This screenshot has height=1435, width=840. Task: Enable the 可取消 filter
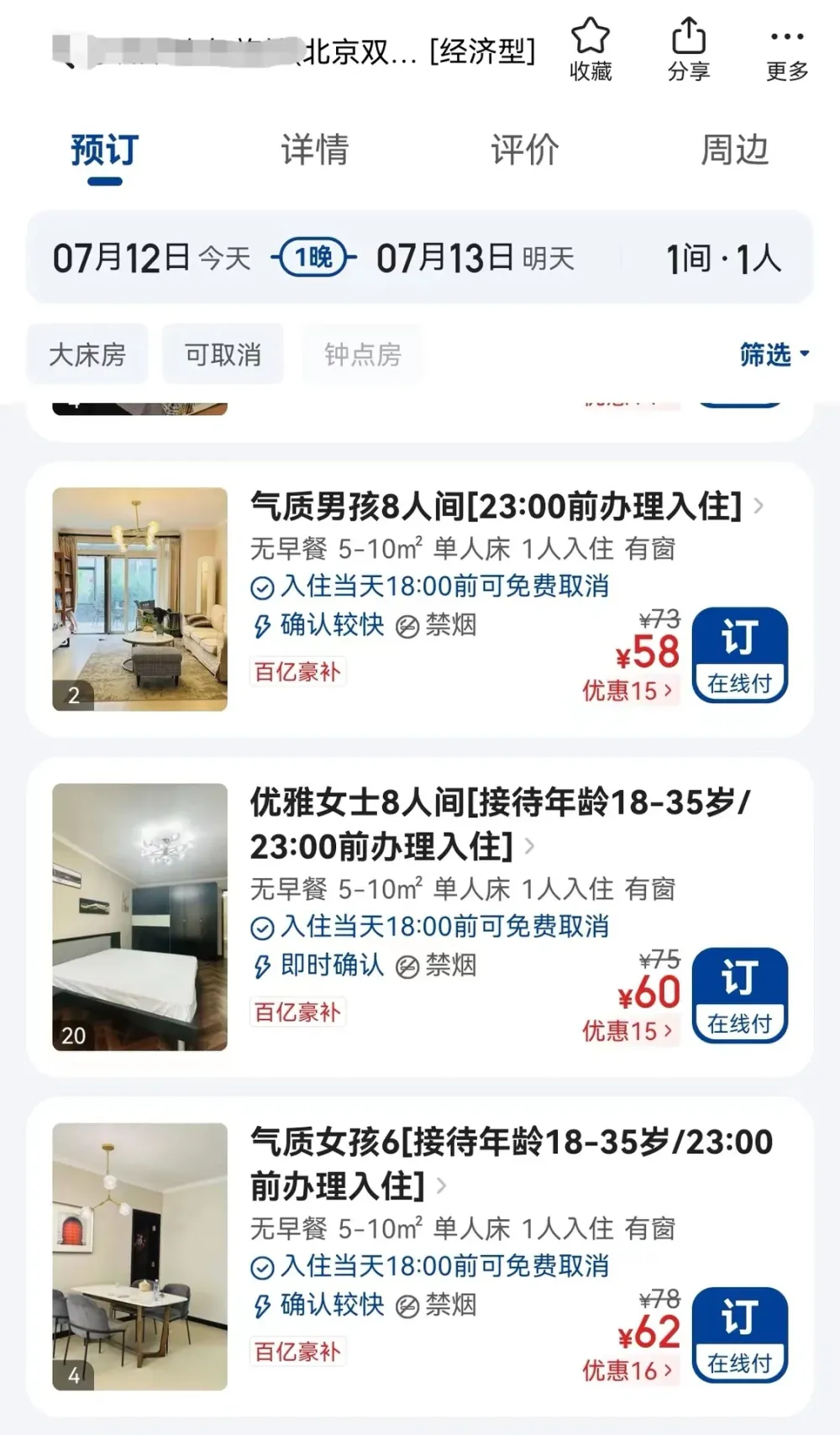click(223, 354)
